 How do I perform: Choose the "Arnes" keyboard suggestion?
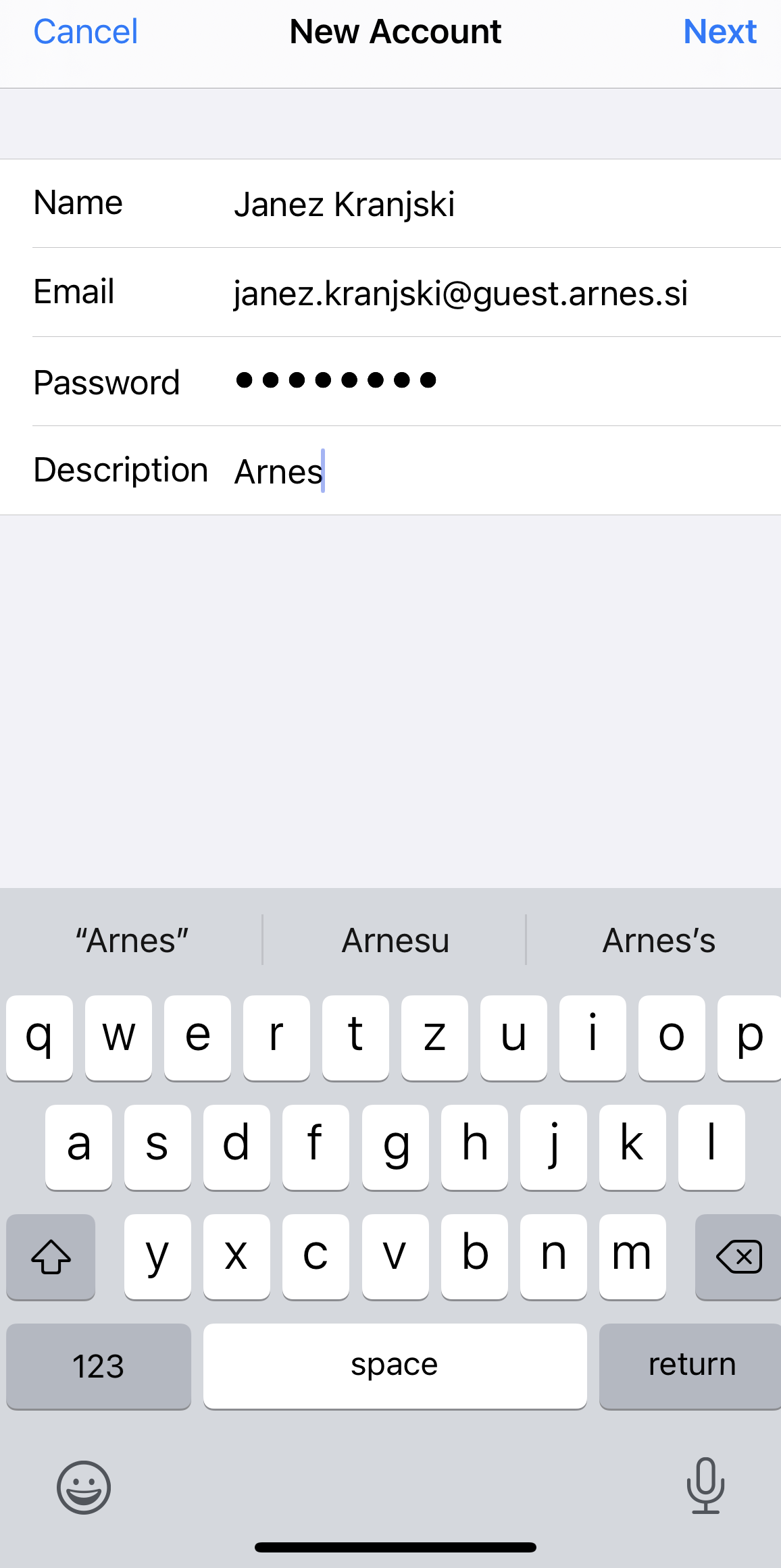click(x=132, y=940)
